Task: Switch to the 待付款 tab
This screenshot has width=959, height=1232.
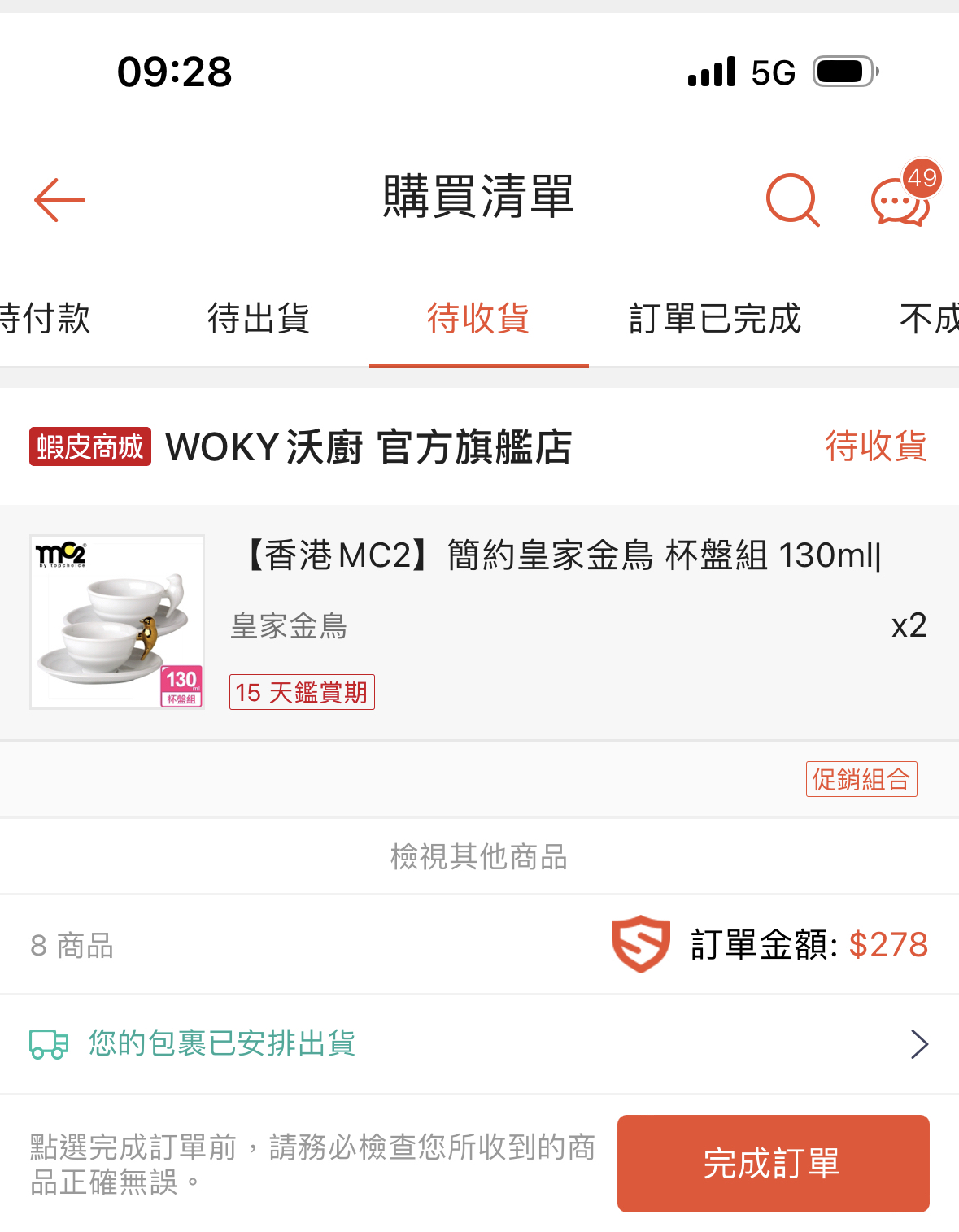Action: (45, 319)
